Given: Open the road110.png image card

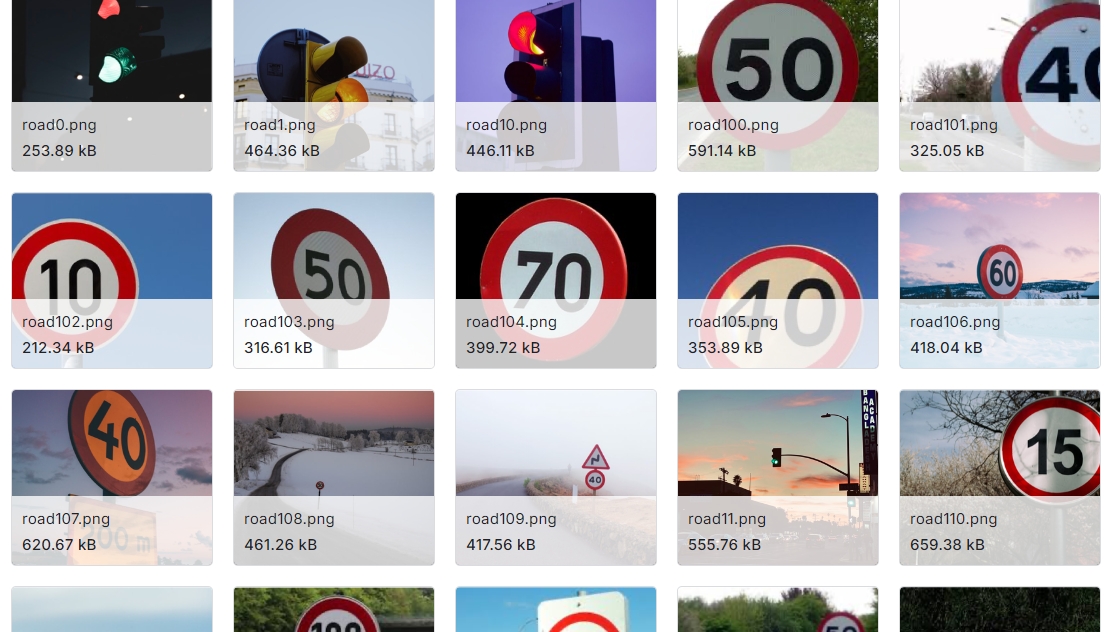Looking at the screenshot, I should [x=1000, y=477].
